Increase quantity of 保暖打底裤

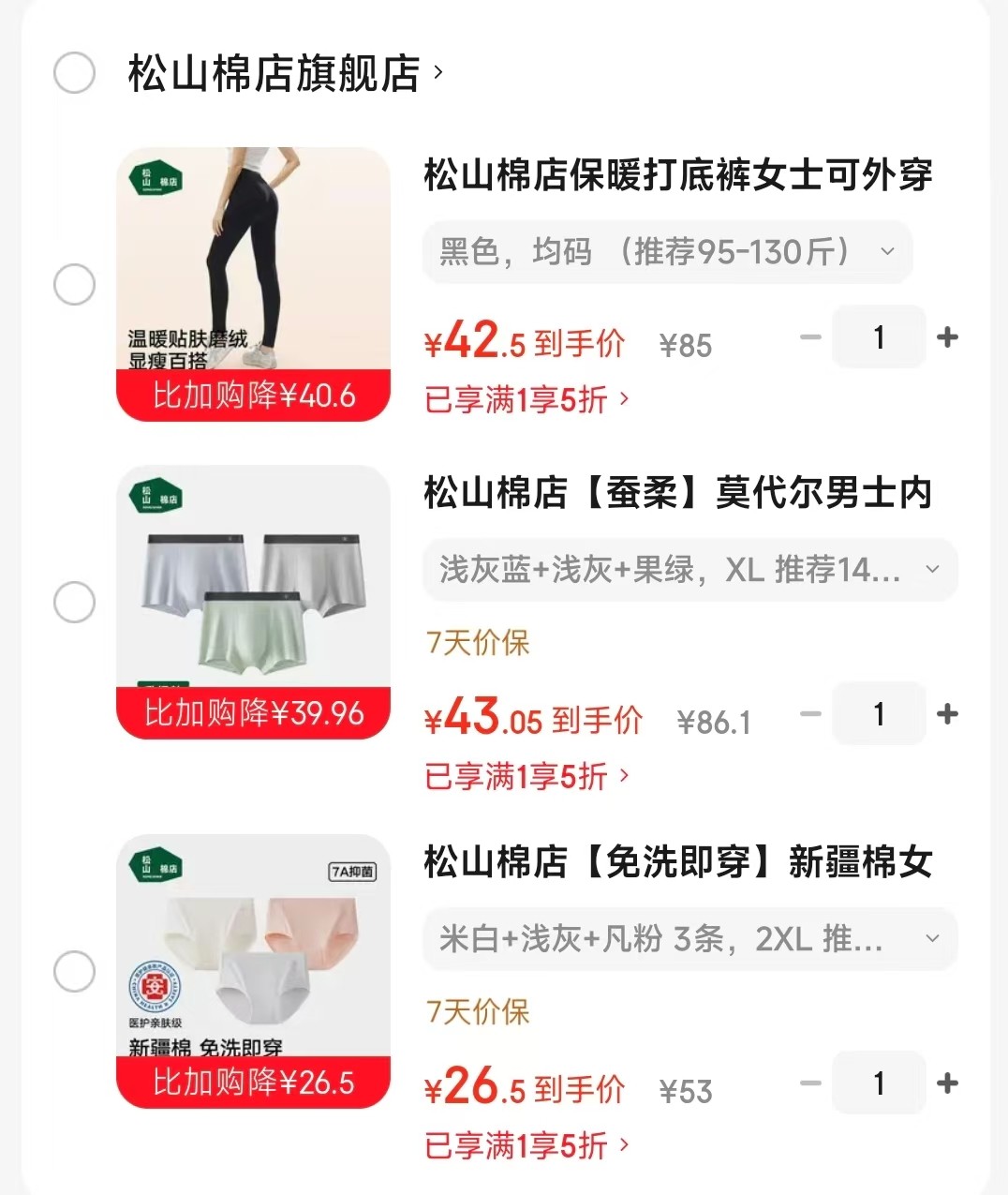(947, 337)
